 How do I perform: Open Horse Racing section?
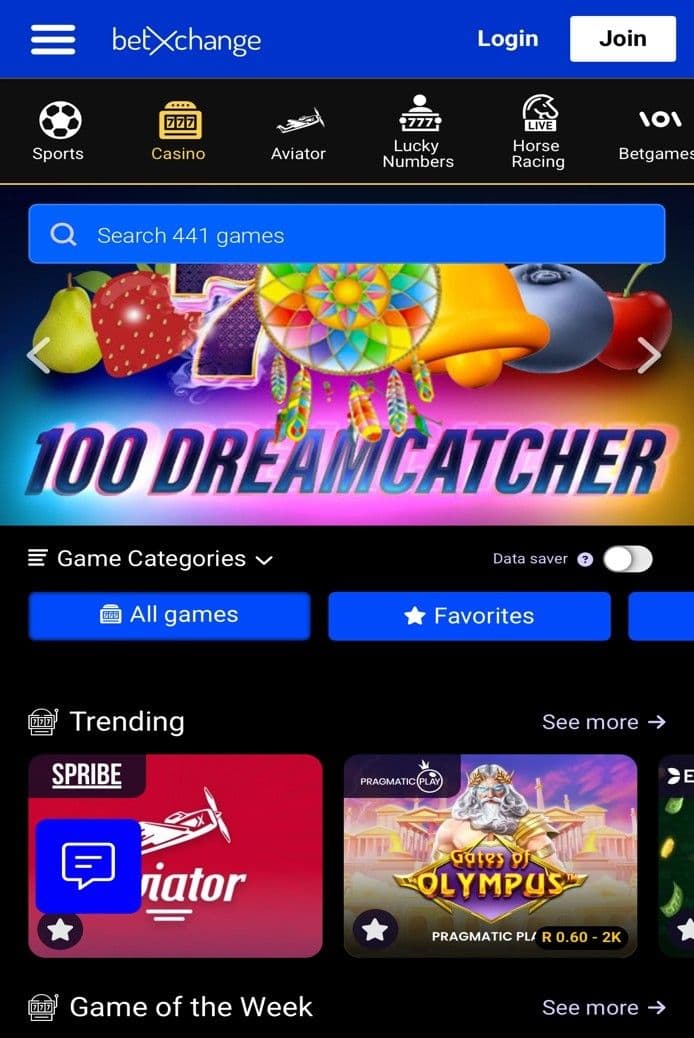tap(538, 132)
